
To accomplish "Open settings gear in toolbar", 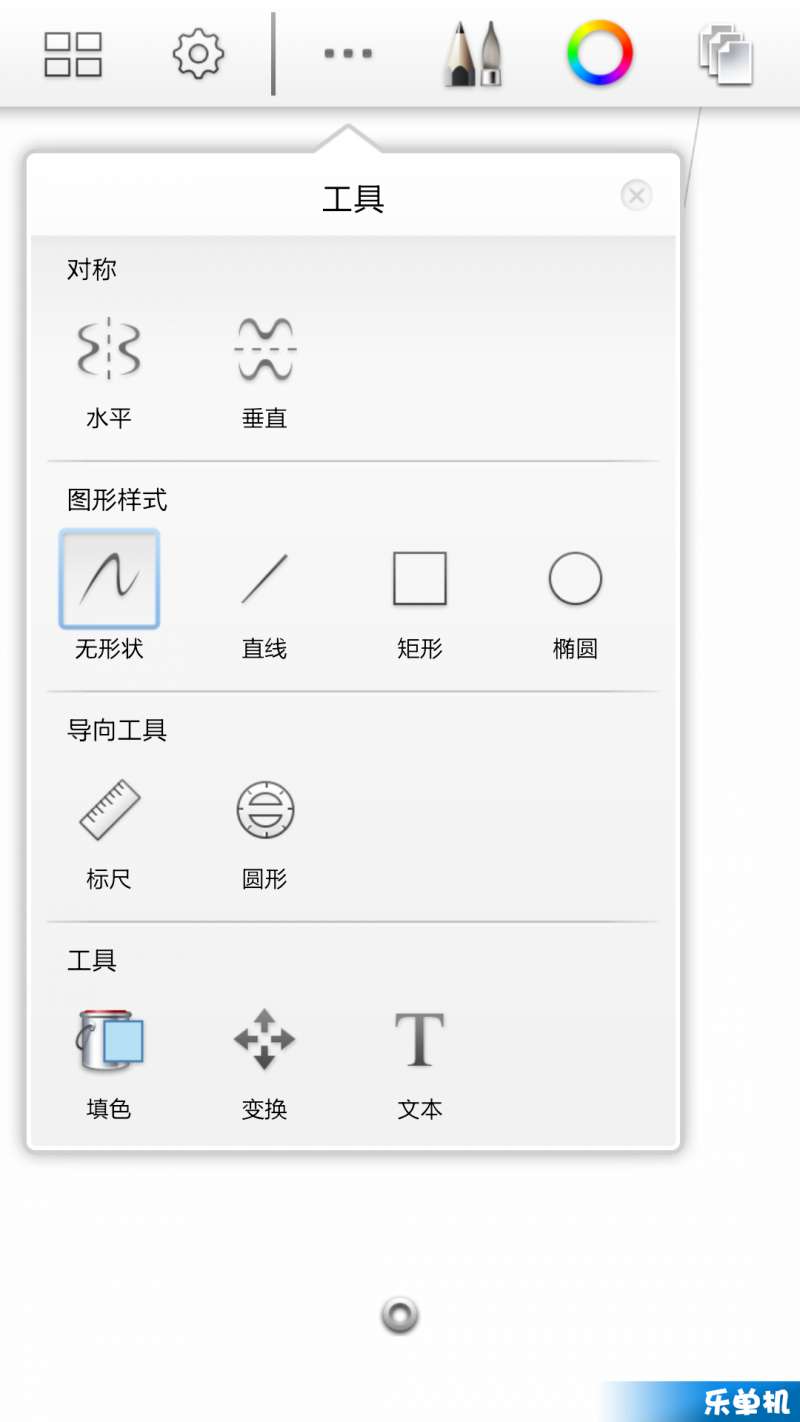I will point(198,54).
